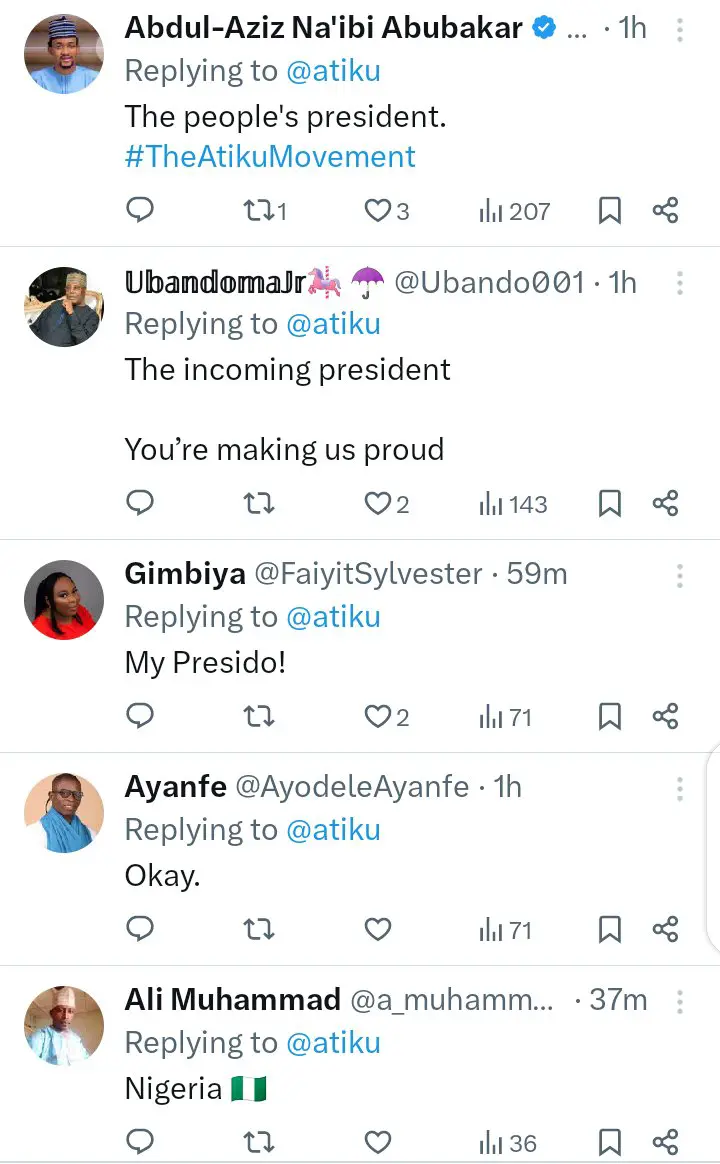Viewport: 720px width, 1164px height.
Task: Open UbandomaJr's profile picture
Action: pos(64,307)
